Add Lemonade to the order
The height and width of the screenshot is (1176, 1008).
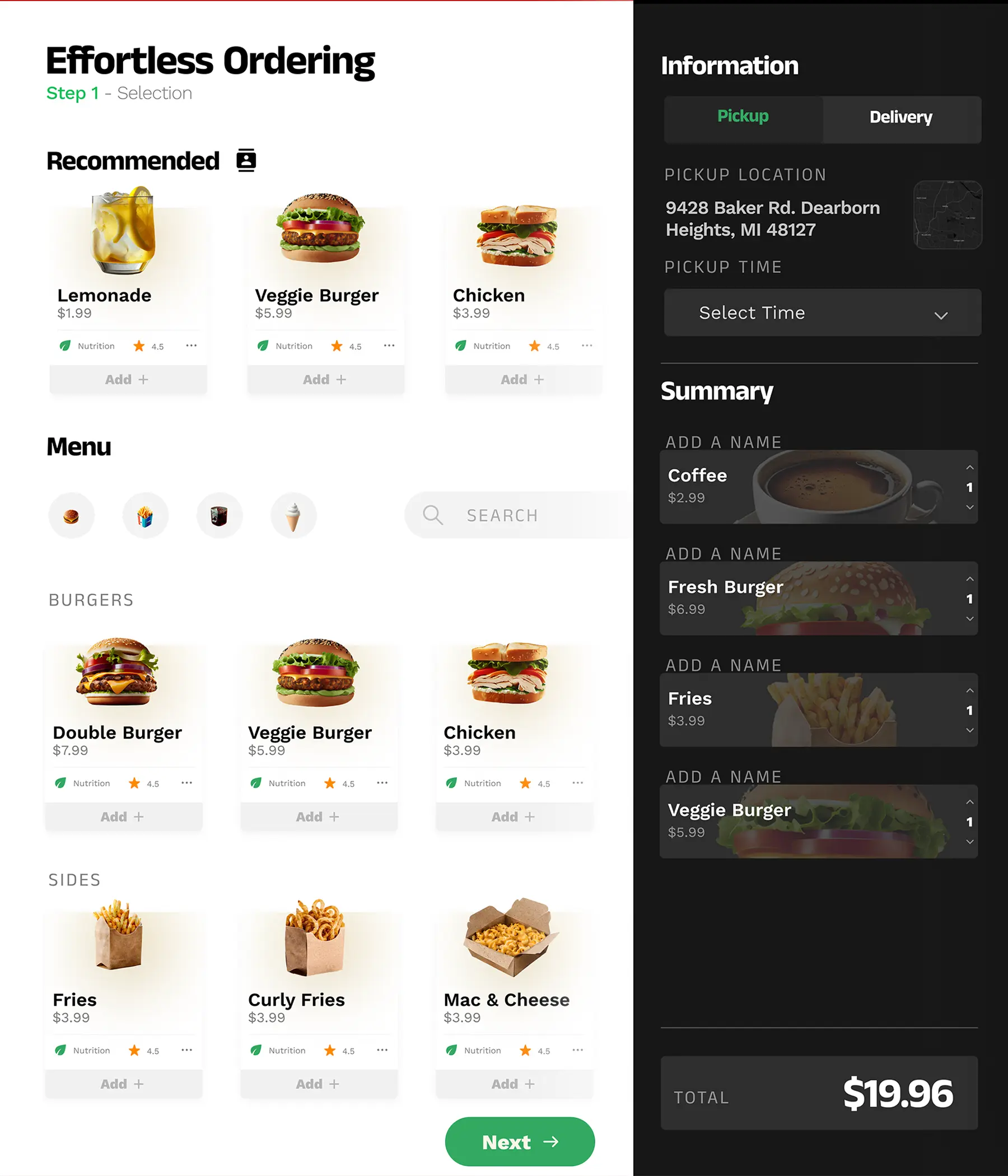[x=128, y=380]
